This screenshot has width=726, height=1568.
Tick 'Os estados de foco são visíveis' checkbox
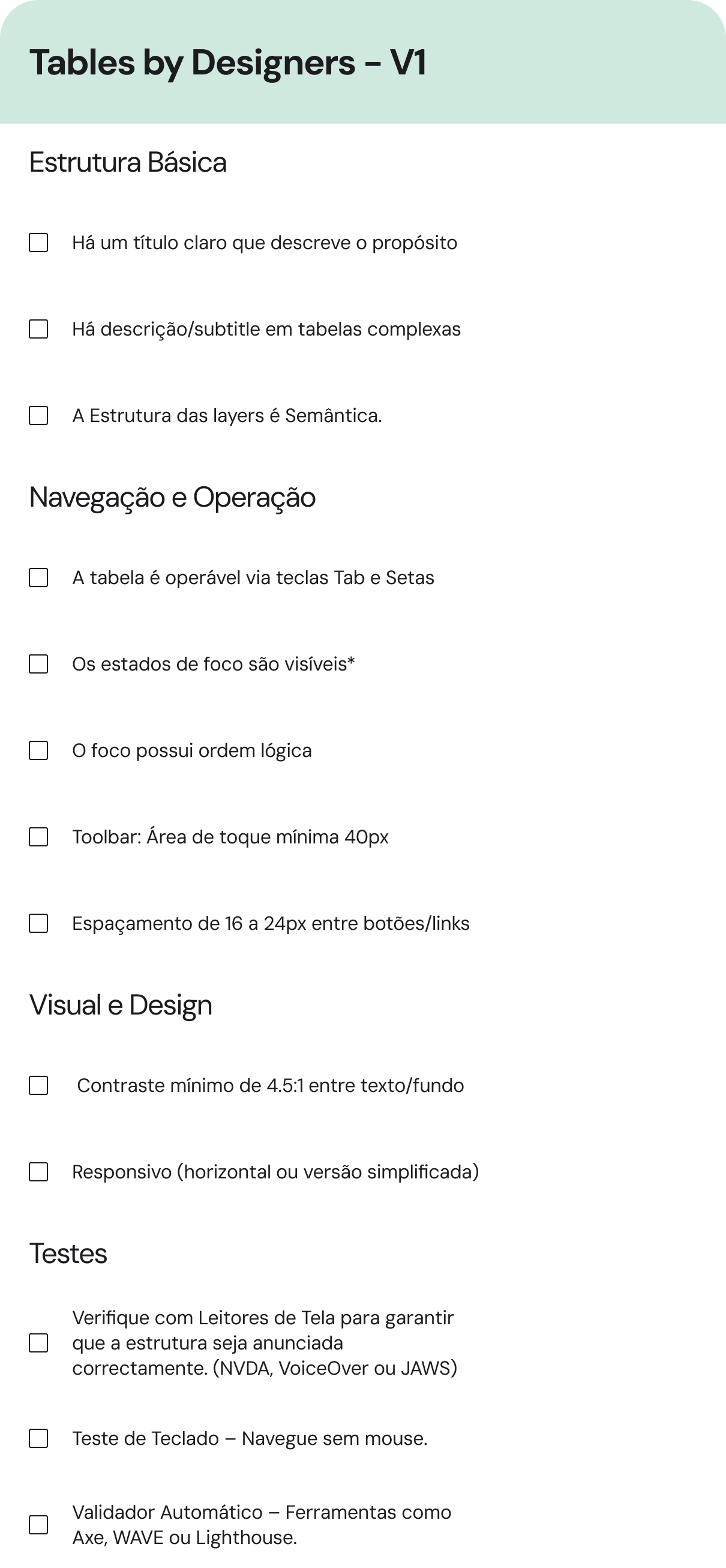(x=38, y=663)
